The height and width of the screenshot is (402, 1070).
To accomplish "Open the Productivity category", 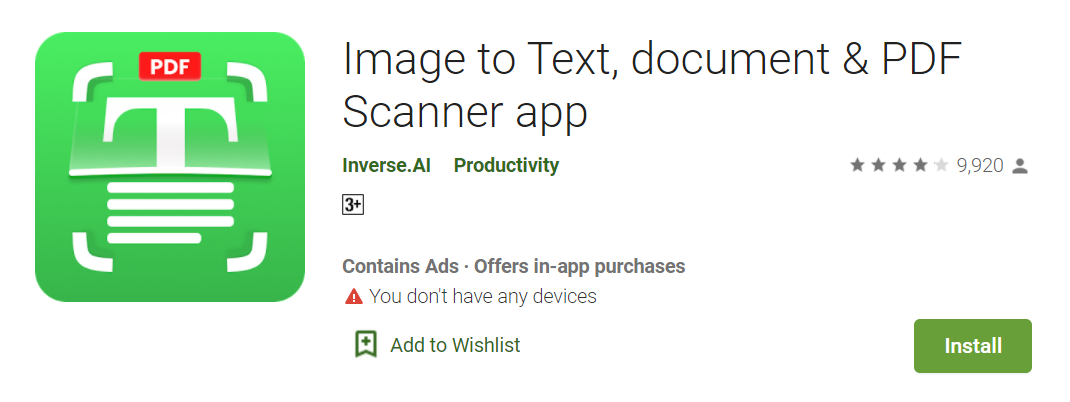I will [x=506, y=165].
